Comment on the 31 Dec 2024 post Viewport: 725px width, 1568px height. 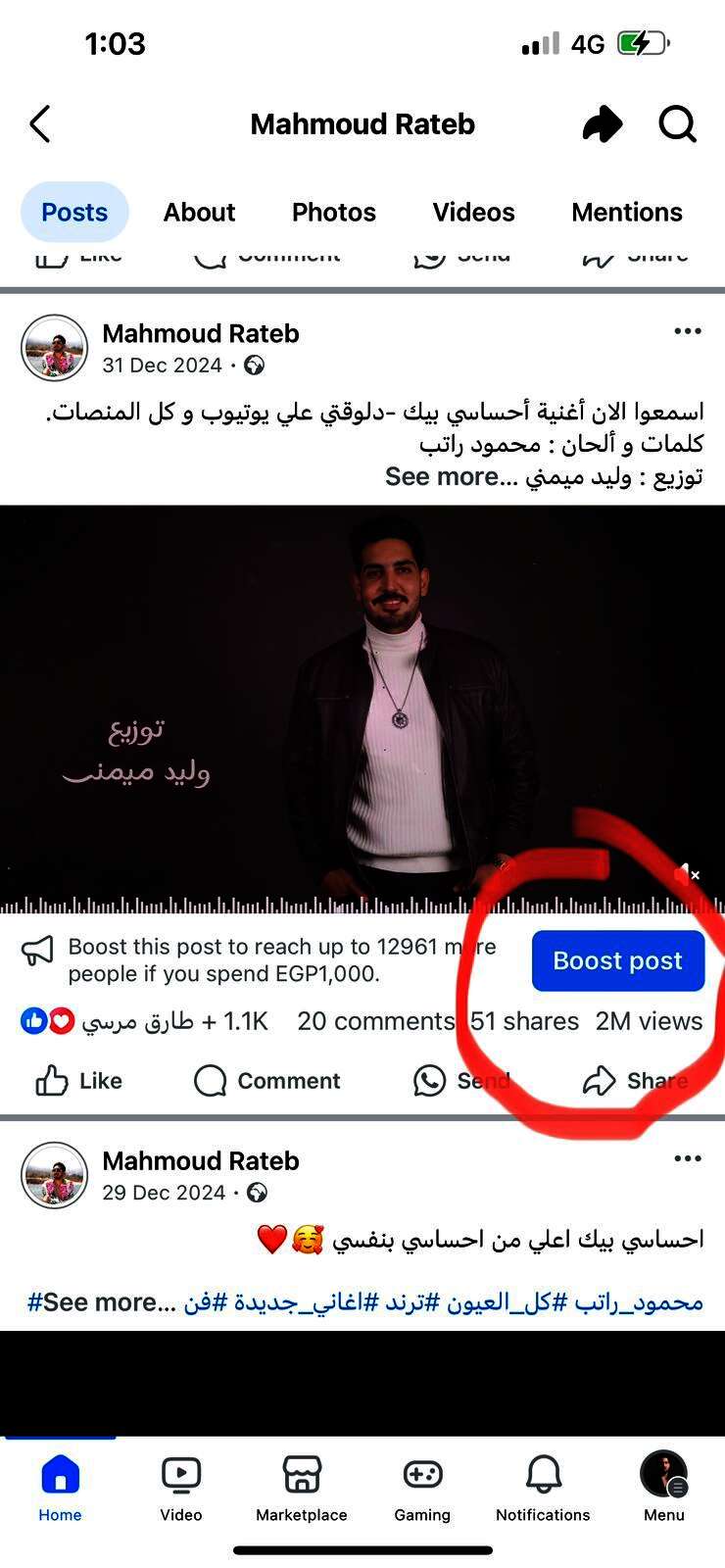pyautogui.click(x=266, y=1081)
